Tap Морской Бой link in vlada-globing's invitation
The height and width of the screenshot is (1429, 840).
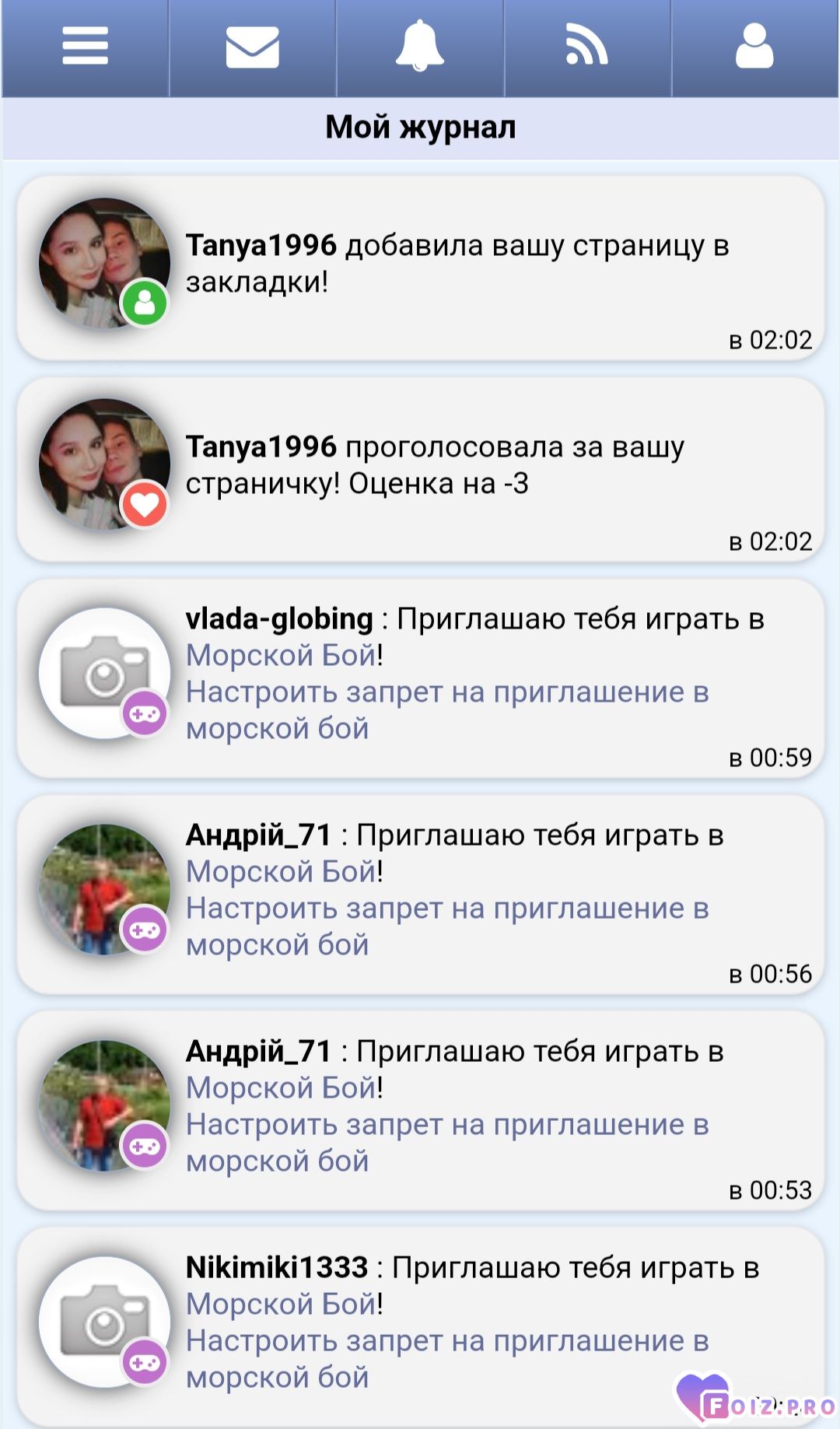tap(281, 656)
